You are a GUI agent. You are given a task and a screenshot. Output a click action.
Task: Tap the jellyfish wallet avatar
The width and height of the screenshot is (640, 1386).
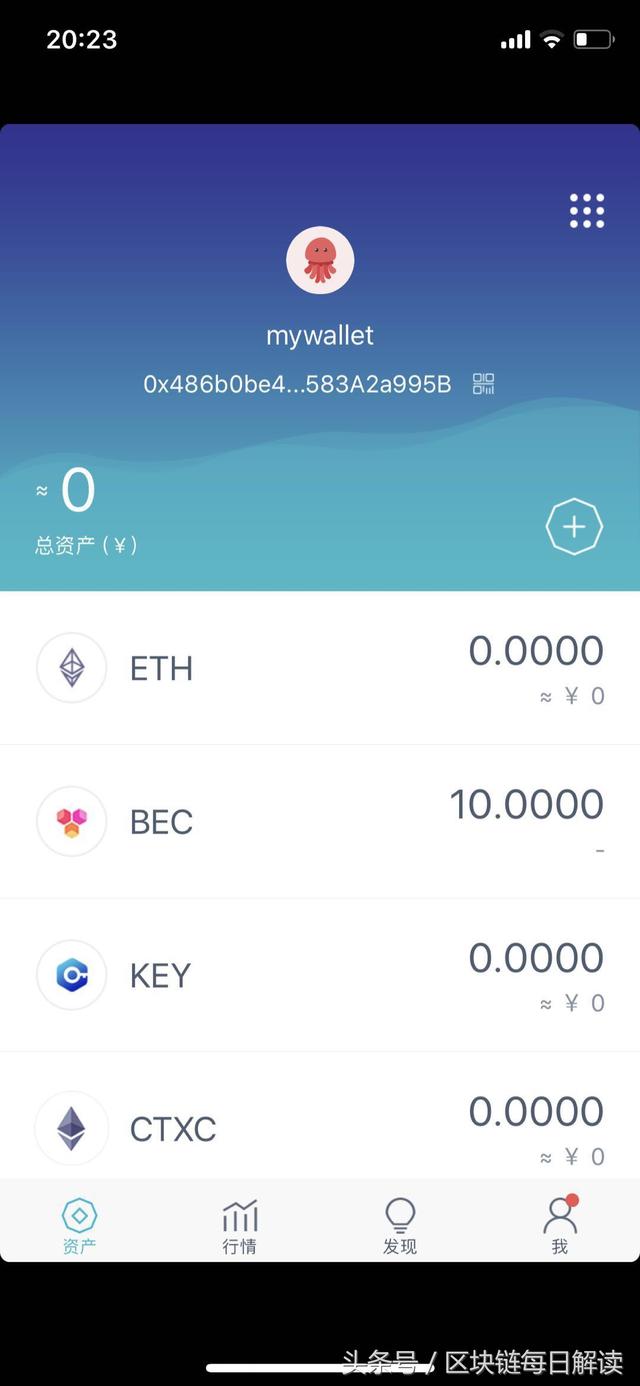pos(320,260)
